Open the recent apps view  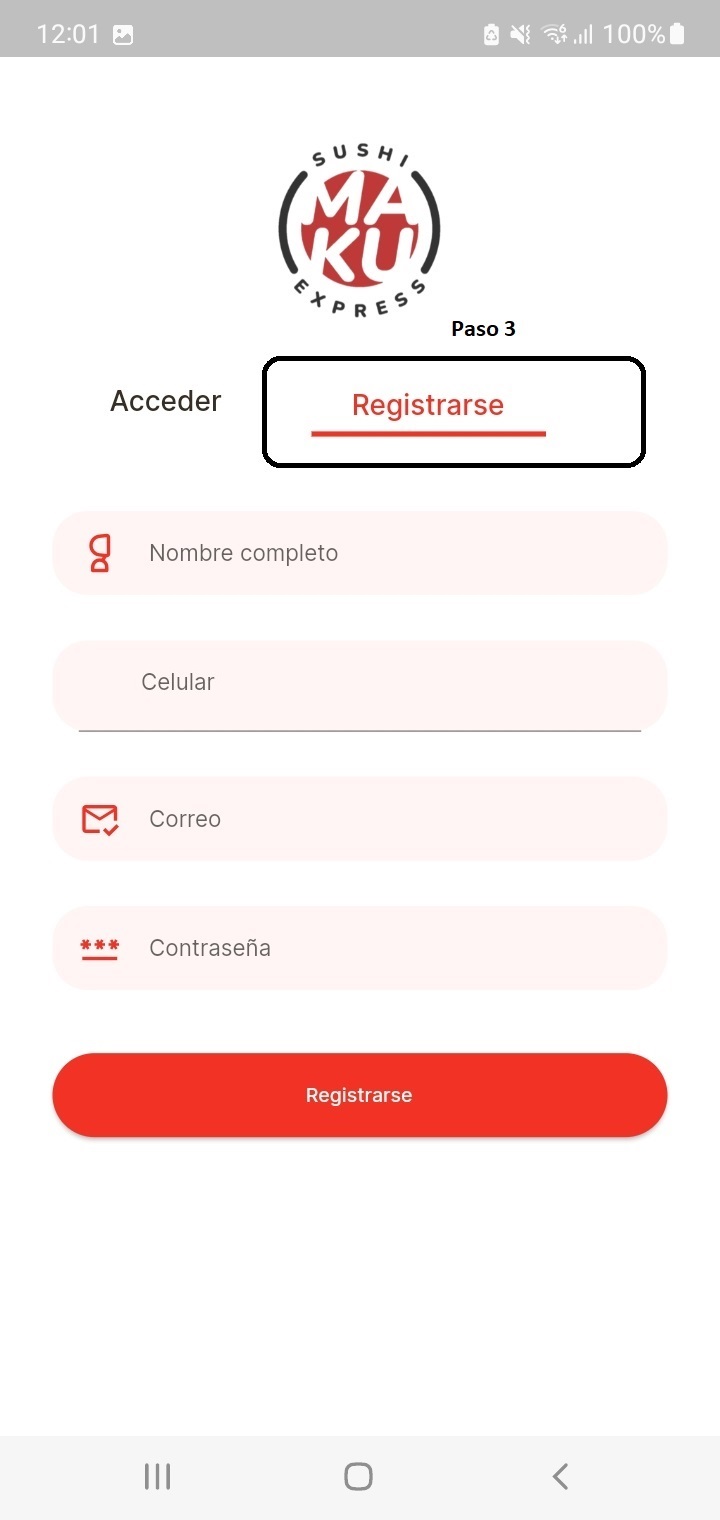[158, 1476]
